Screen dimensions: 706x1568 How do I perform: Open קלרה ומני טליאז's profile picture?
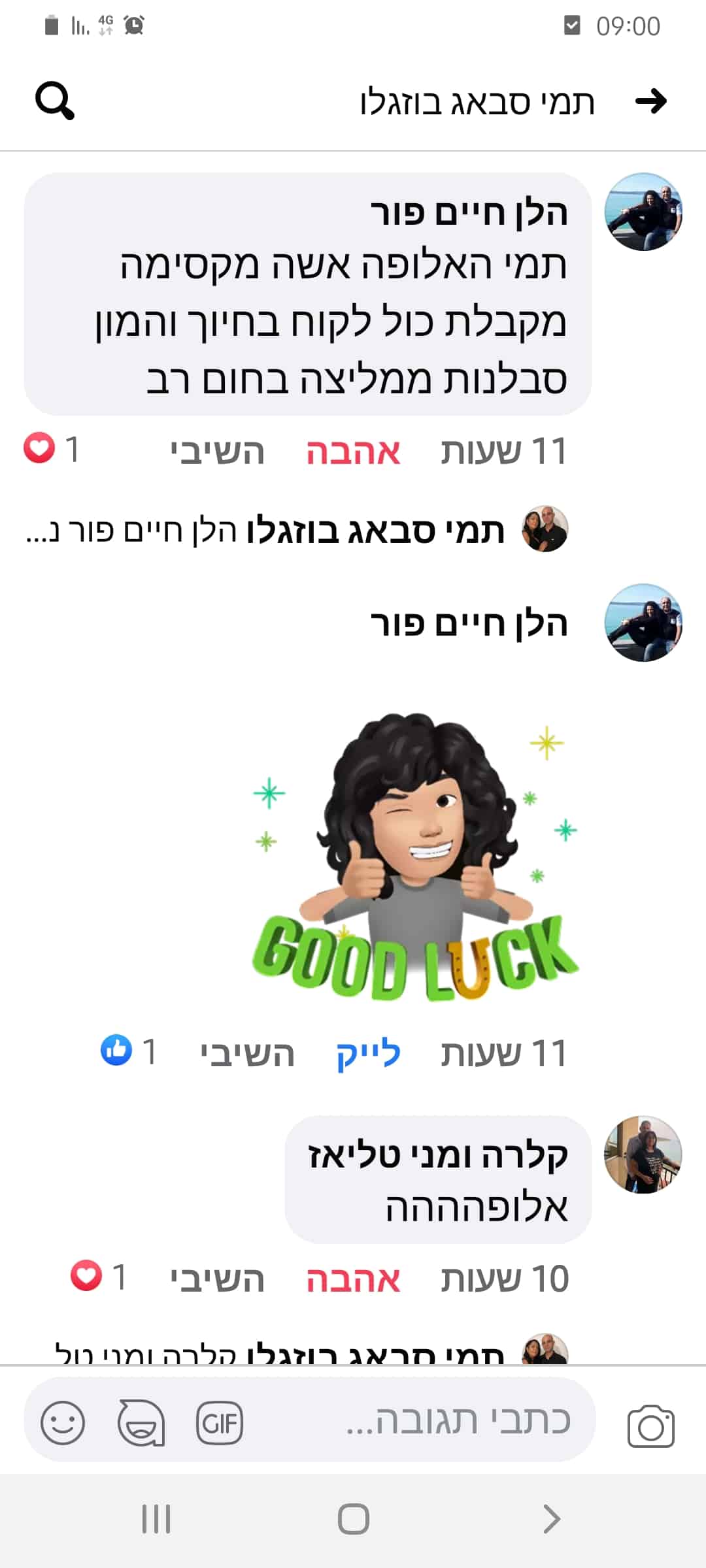pyautogui.click(x=643, y=1154)
